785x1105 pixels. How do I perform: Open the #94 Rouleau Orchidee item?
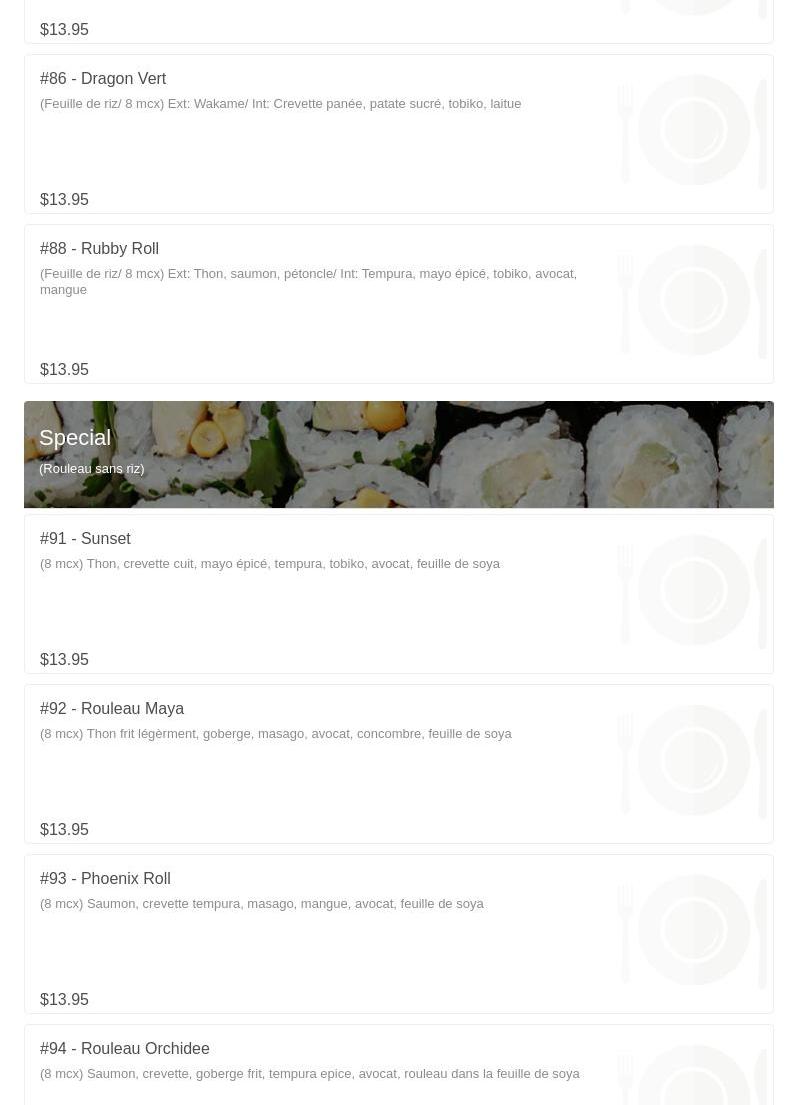[125, 1049]
